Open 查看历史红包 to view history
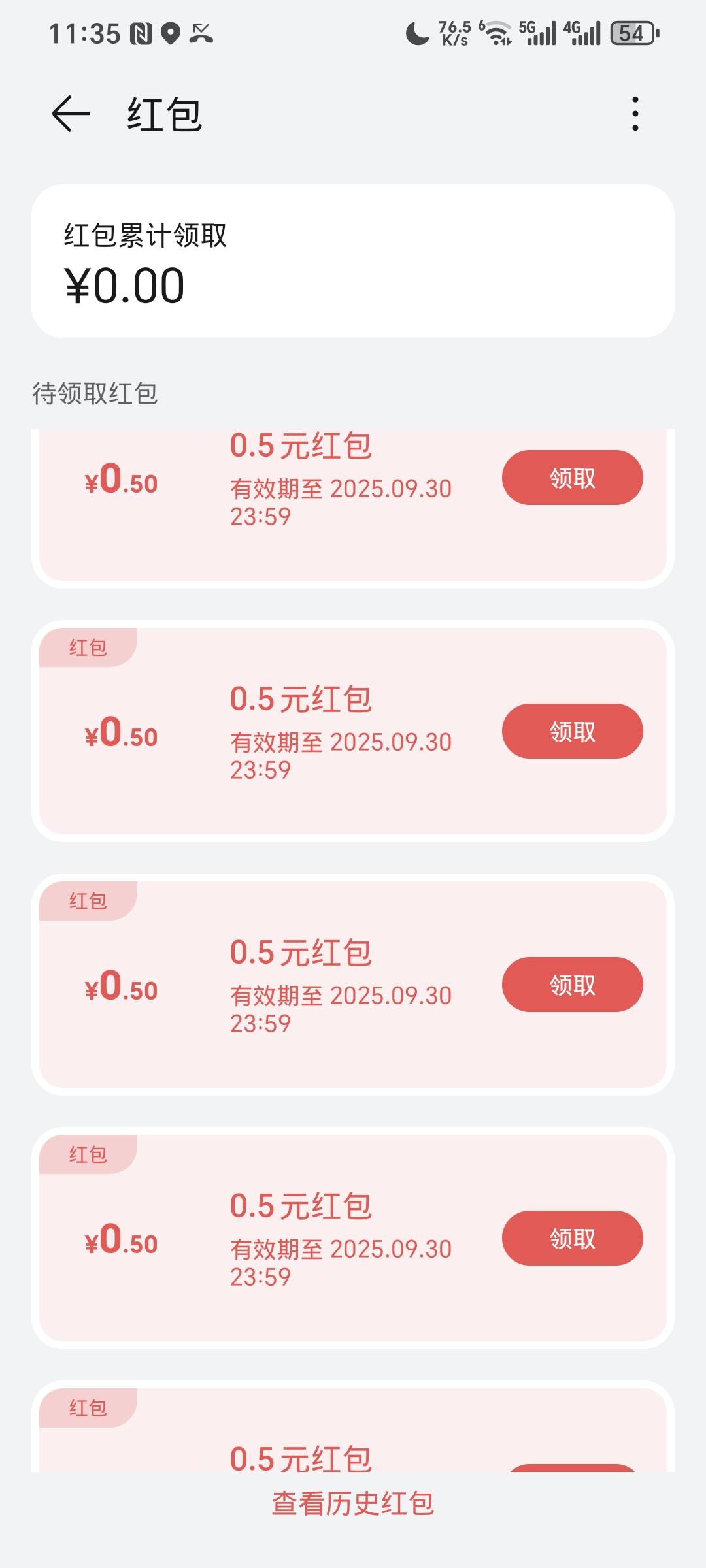 click(353, 1503)
